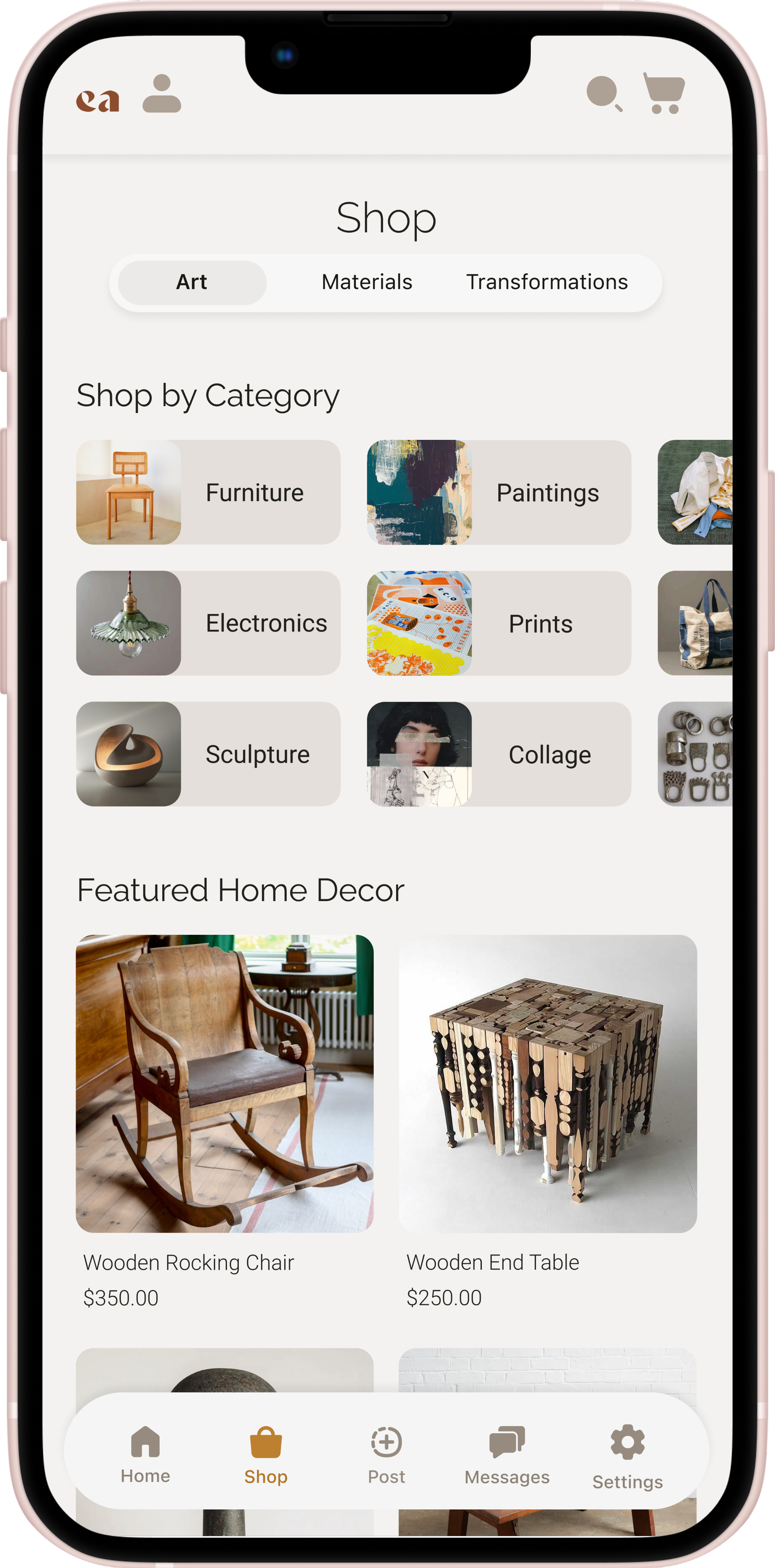This screenshot has height=1568, width=775.
Task: Open the Collage category
Action: [x=499, y=754]
